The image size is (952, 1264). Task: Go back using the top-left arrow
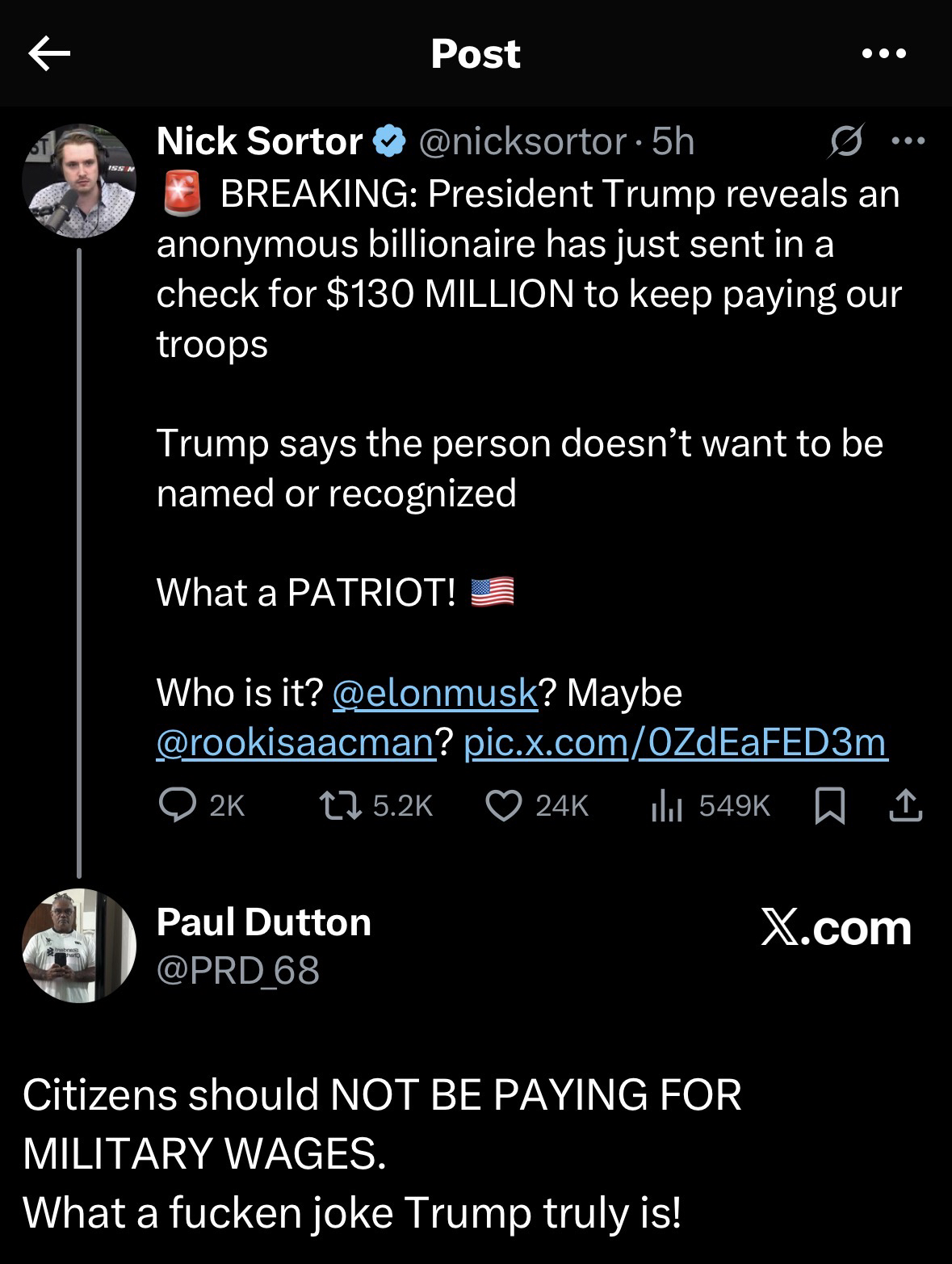coord(49,54)
